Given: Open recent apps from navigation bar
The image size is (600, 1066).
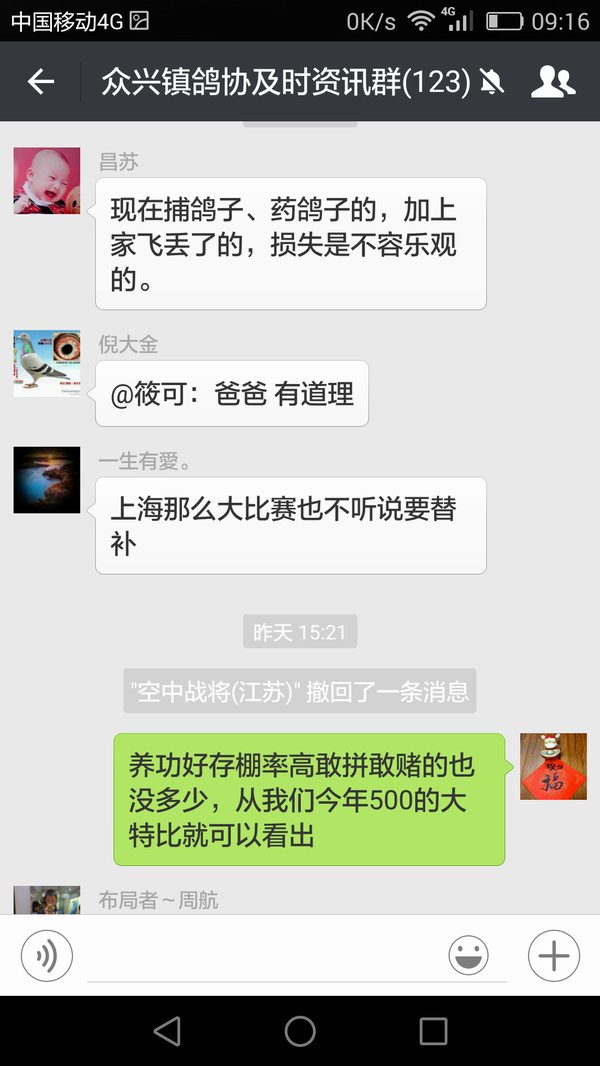Looking at the screenshot, I should [433, 1031].
